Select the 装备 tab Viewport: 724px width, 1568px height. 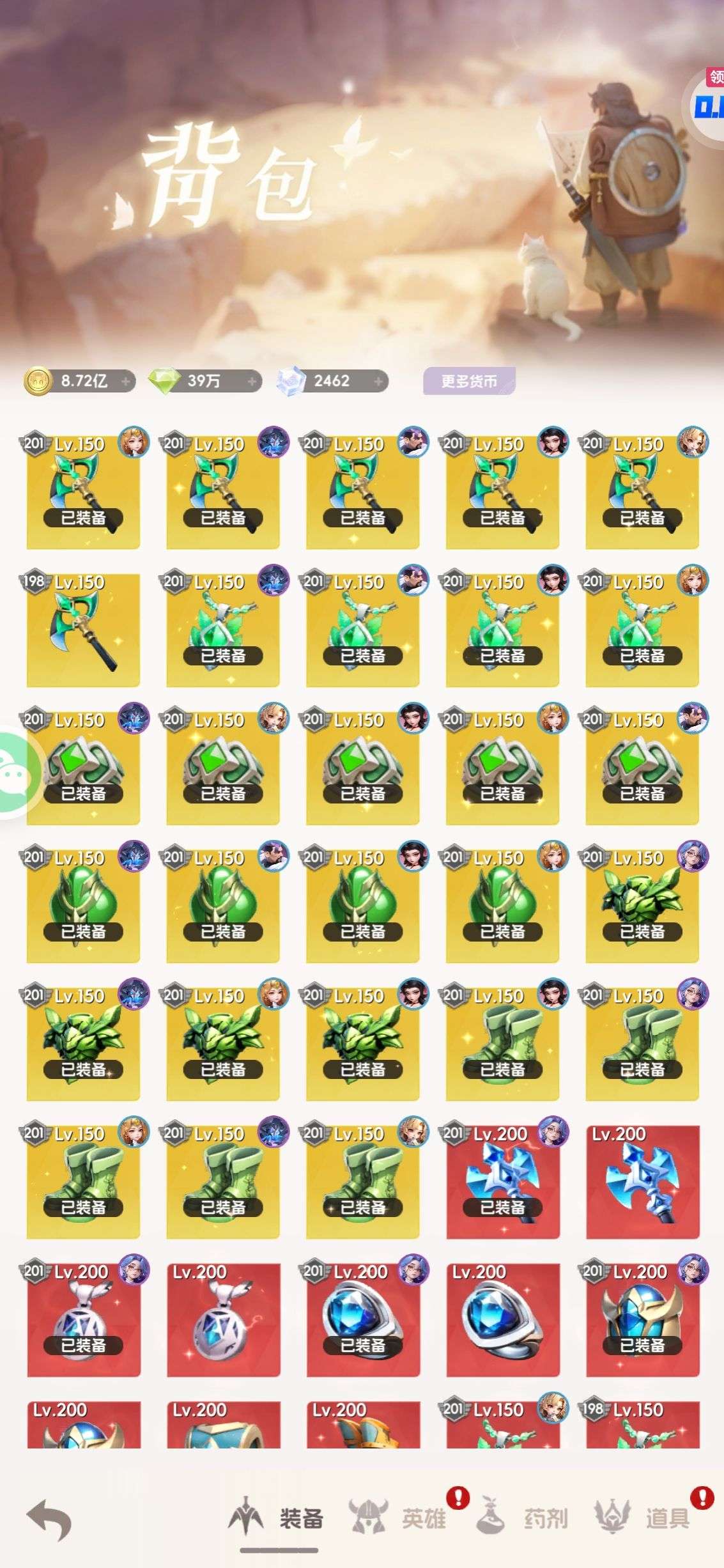click(x=276, y=1518)
